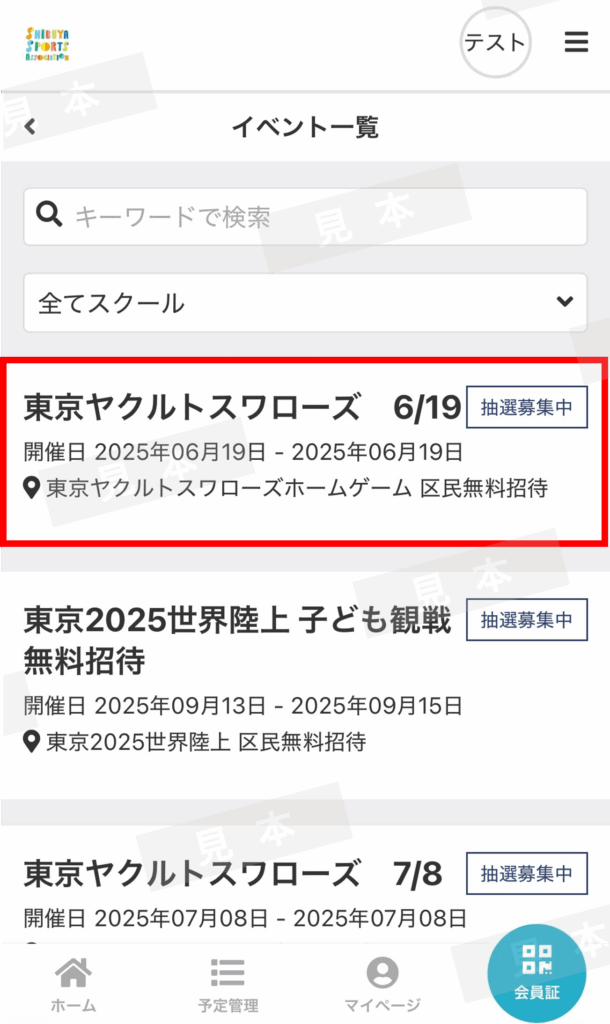Expand the 全てスクール dropdown
610x1024 pixels.
pos(305,302)
